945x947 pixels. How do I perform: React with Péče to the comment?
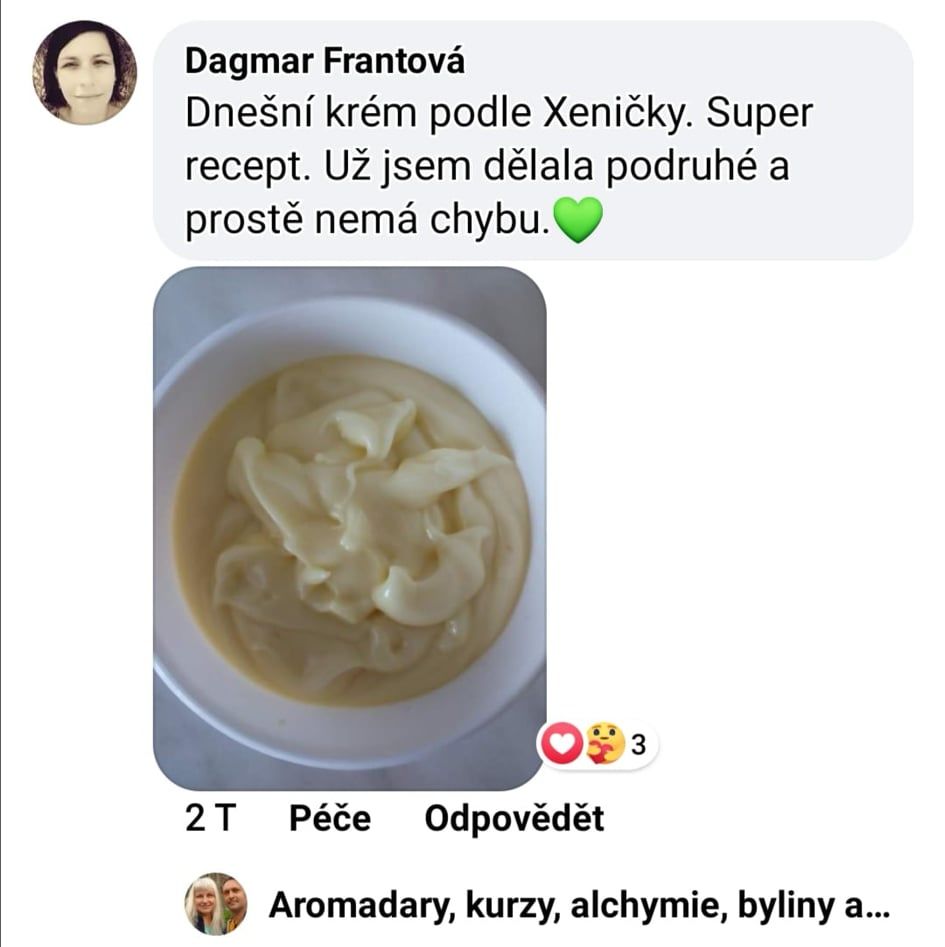[x=330, y=819]
